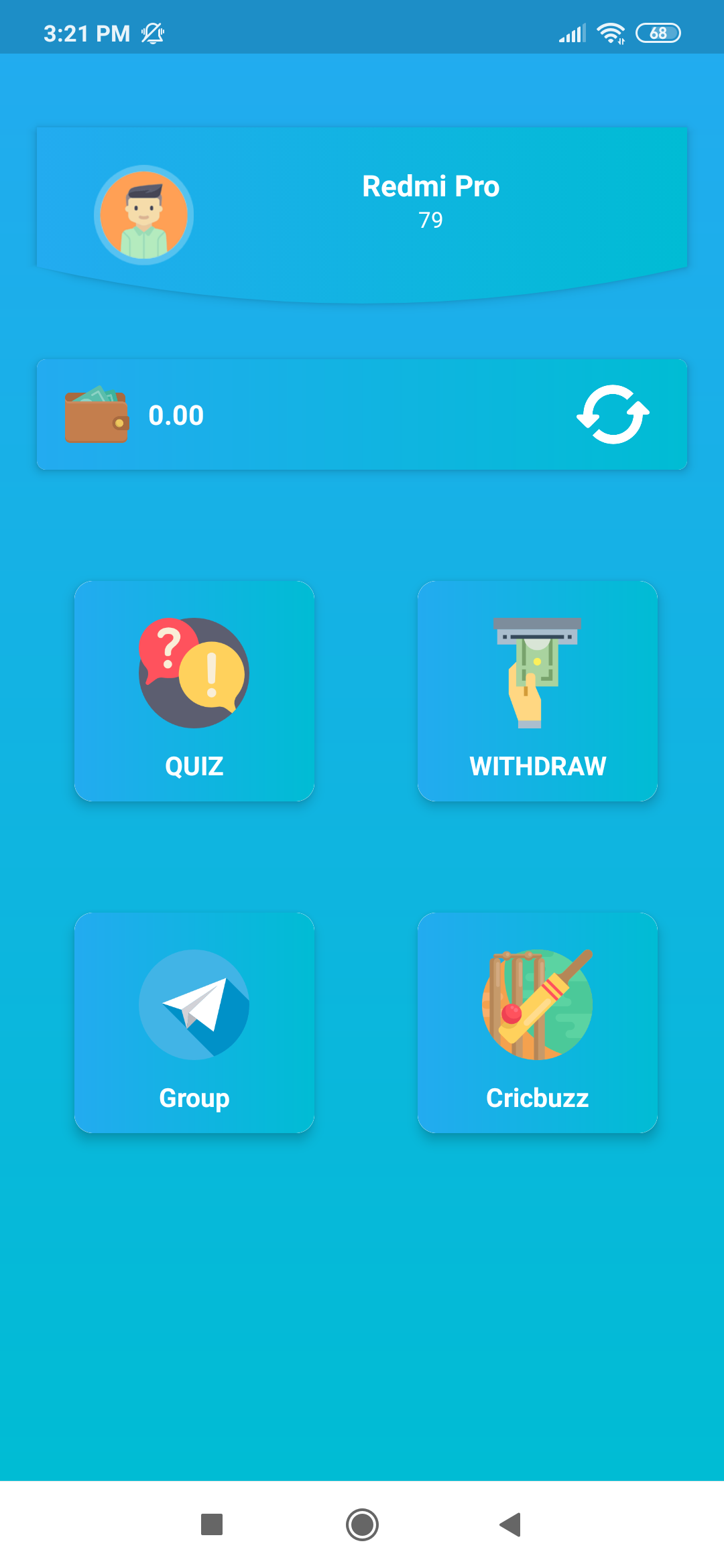Image resolution: width=724 pixels, height=1568 pixels.
Task: Open the QUIZ card
Action: click(194, 691)
